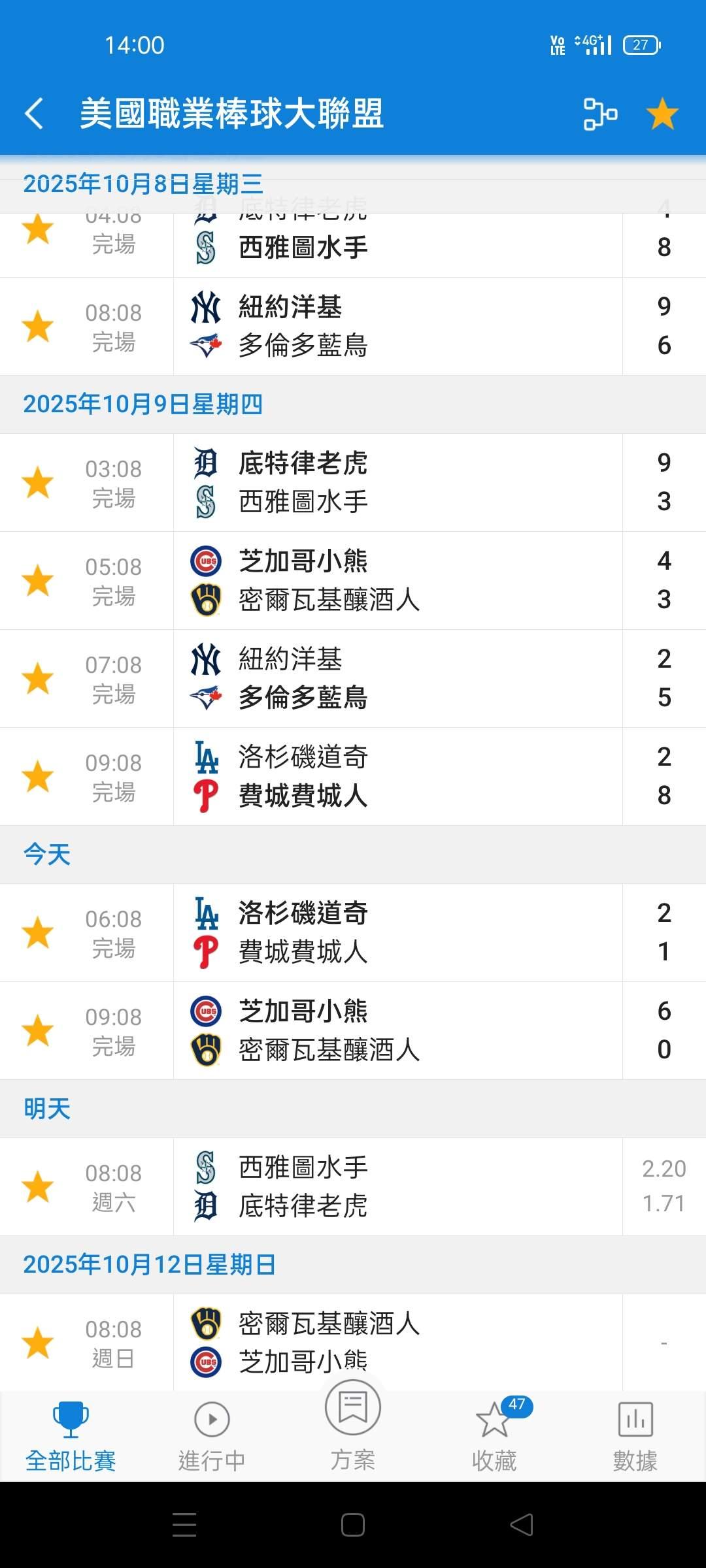Open the system recent apps menu
The width and height of the screenshot is (706, 1568).
pyautogui.click(x=184, y=1525)
